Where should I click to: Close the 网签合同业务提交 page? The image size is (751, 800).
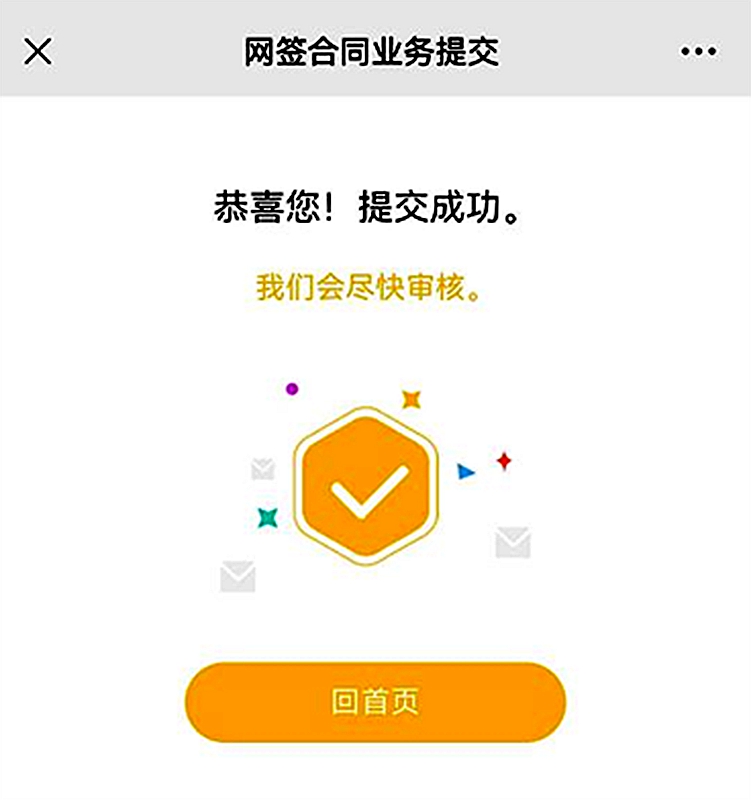click(38, 51)
